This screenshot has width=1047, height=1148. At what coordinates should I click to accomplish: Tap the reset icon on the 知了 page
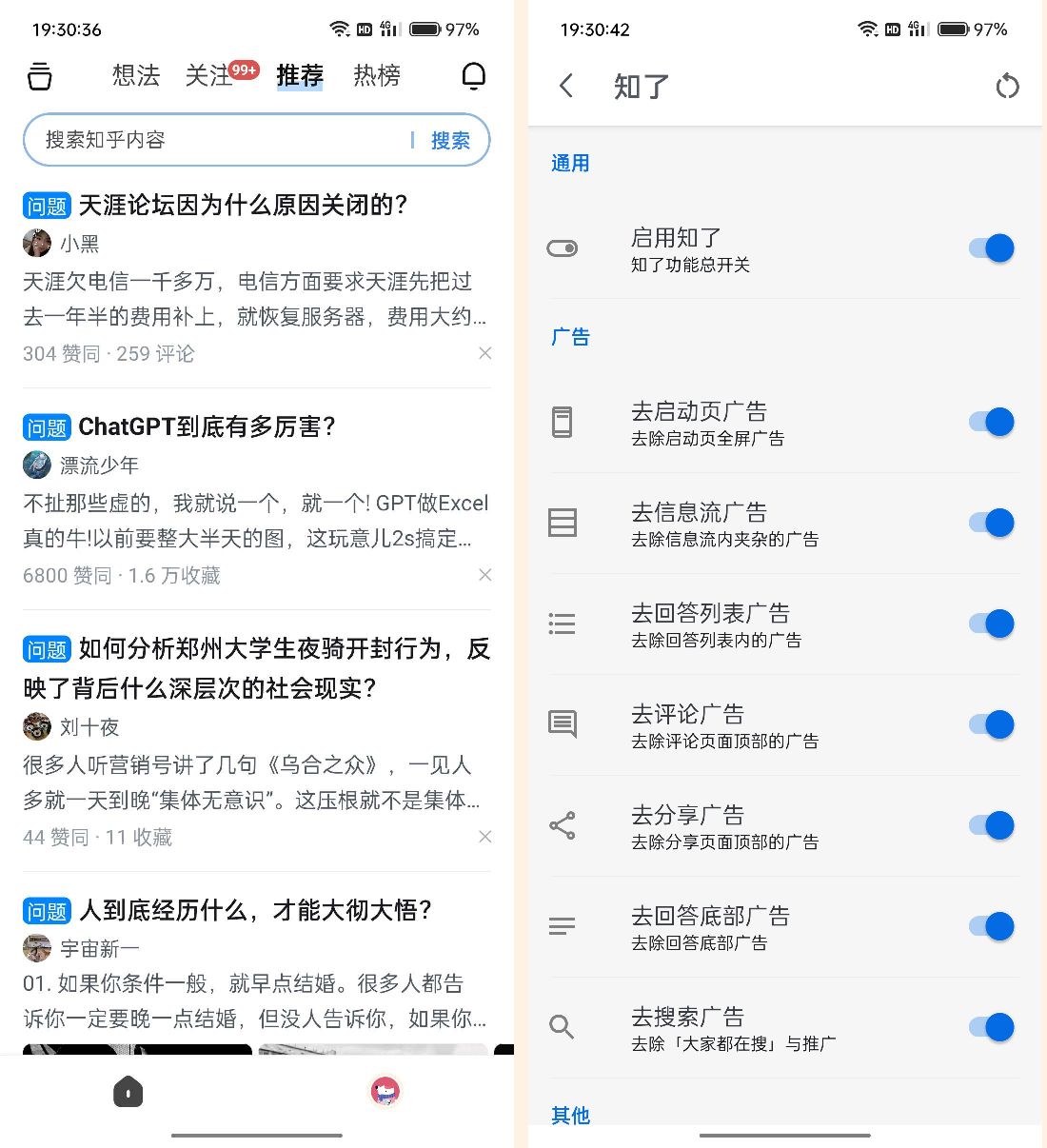pos(1007,86)
